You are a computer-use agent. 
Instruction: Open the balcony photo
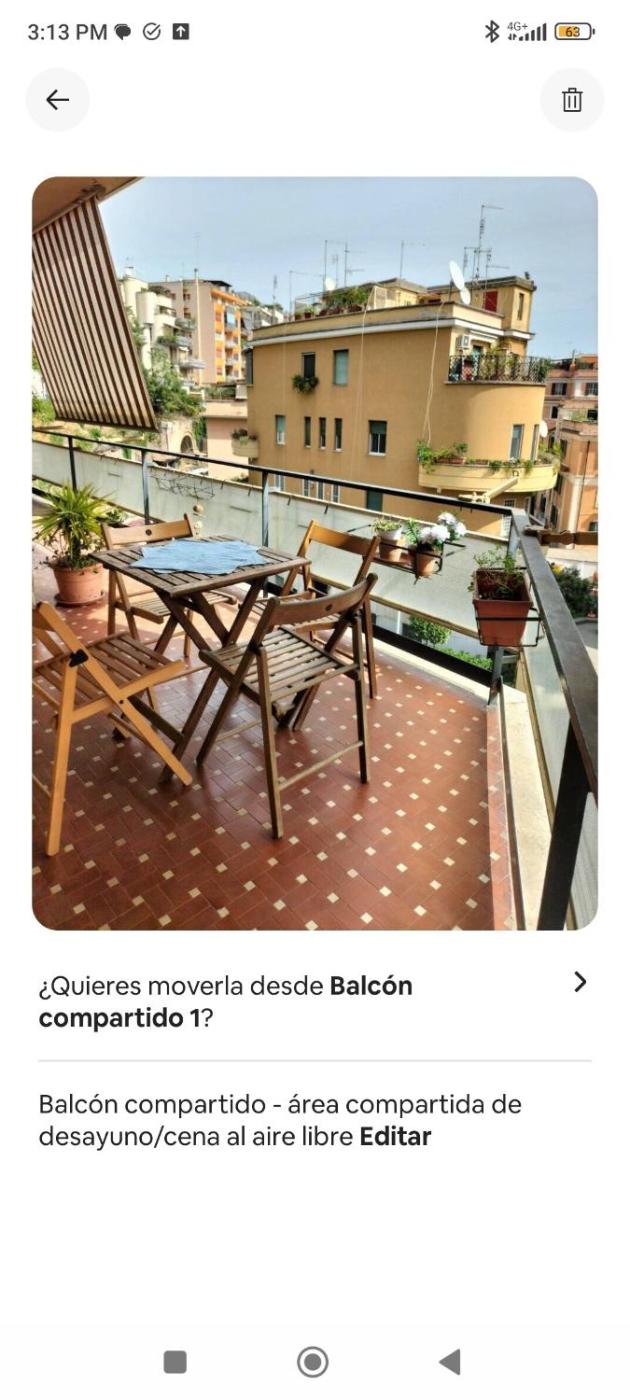click(x=314, y=553)
